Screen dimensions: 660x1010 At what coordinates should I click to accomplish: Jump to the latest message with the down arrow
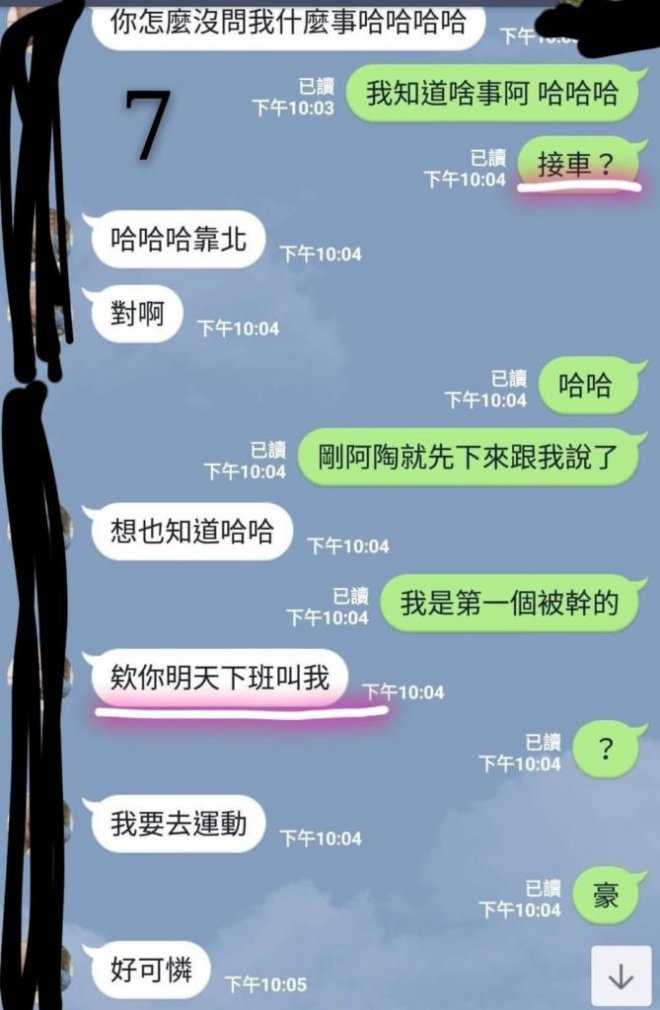pos(621,975)
